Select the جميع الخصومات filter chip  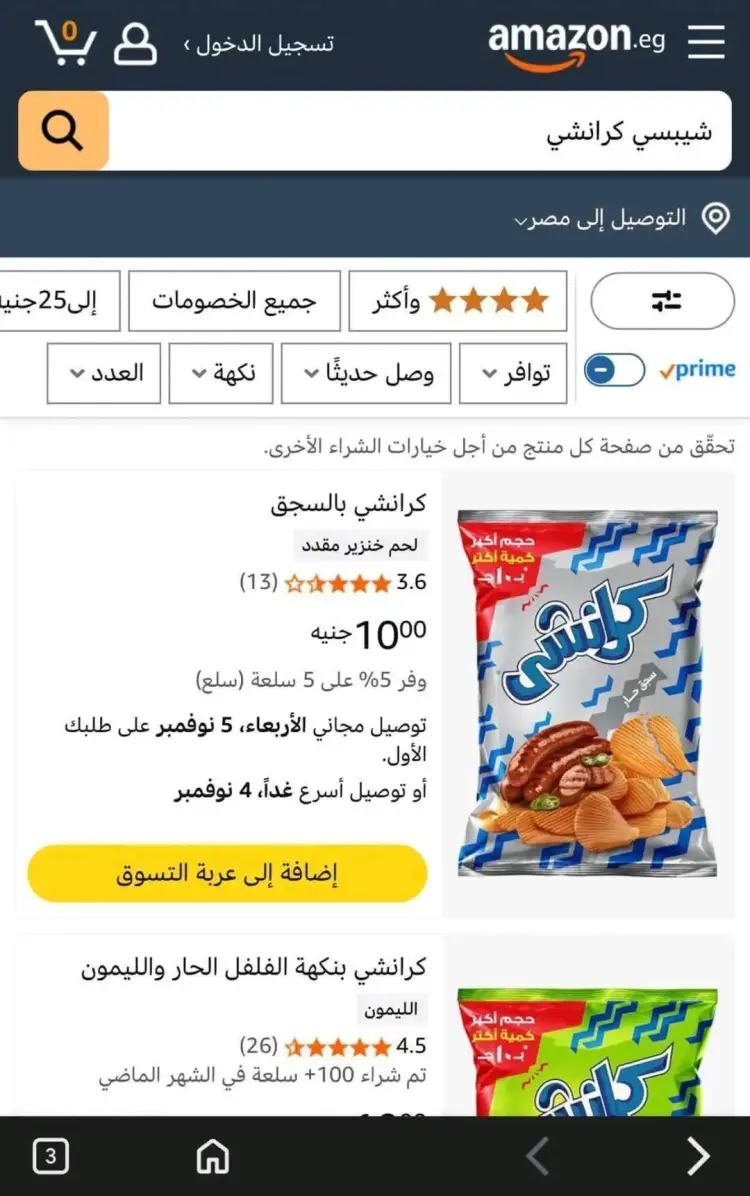pos(234,300)
